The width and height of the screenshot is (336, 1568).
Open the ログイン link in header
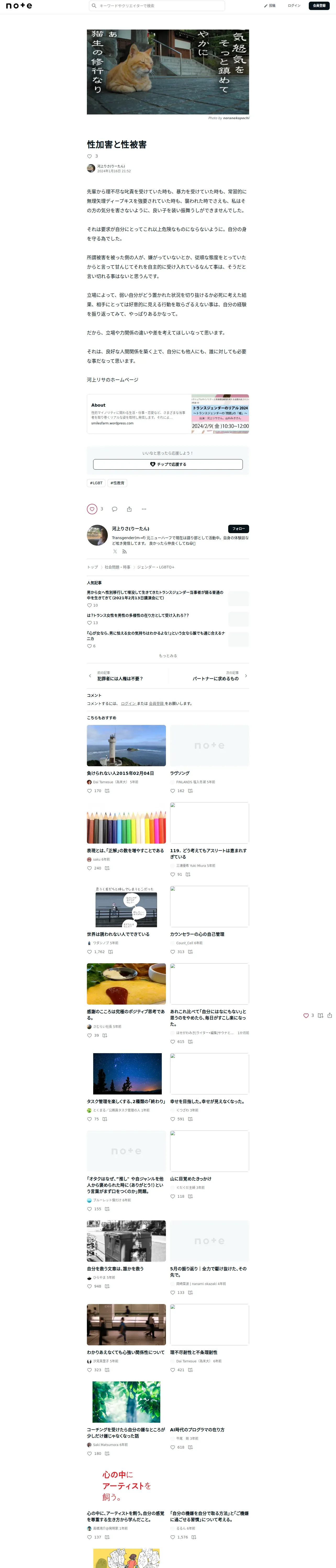(294, 5)
